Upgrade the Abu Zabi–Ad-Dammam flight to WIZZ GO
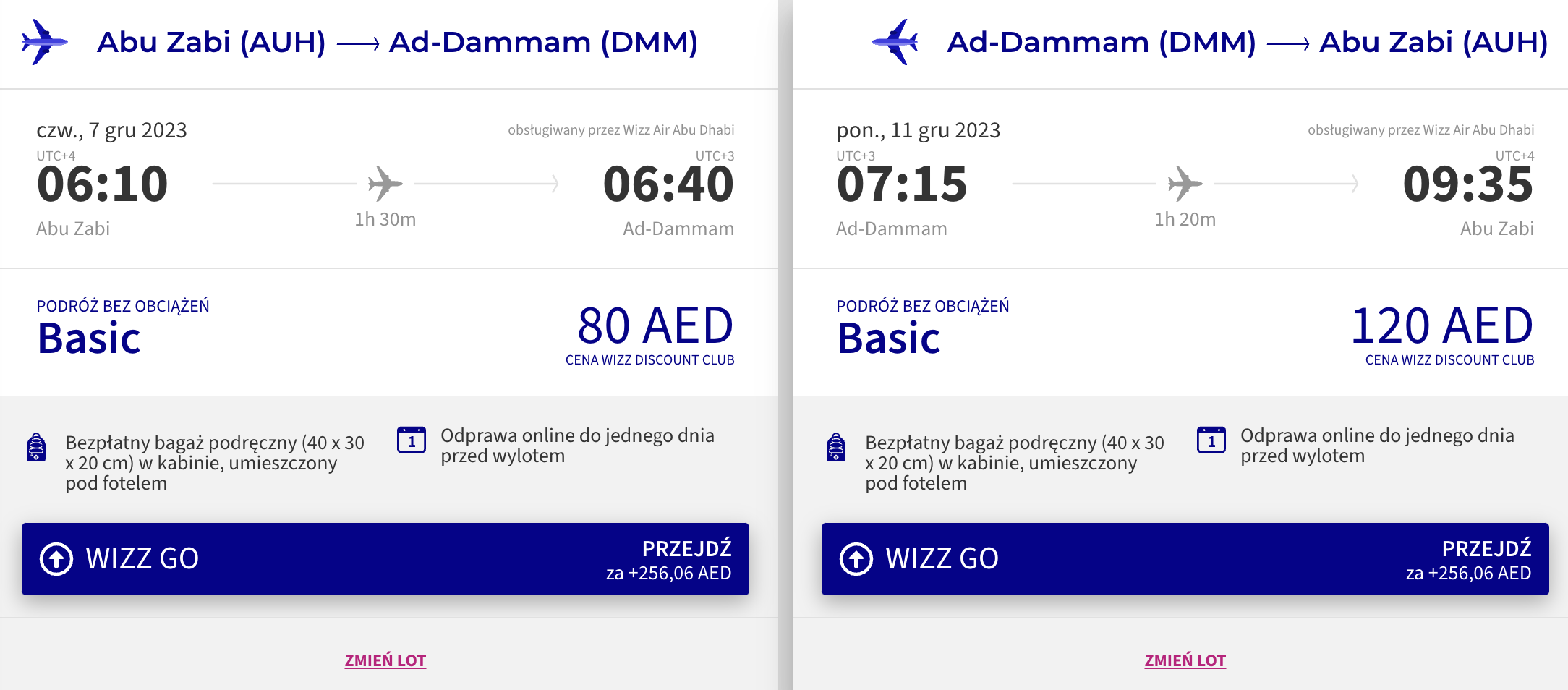Viewport: 1568px width, 690px height. click(x=385, y=559)
